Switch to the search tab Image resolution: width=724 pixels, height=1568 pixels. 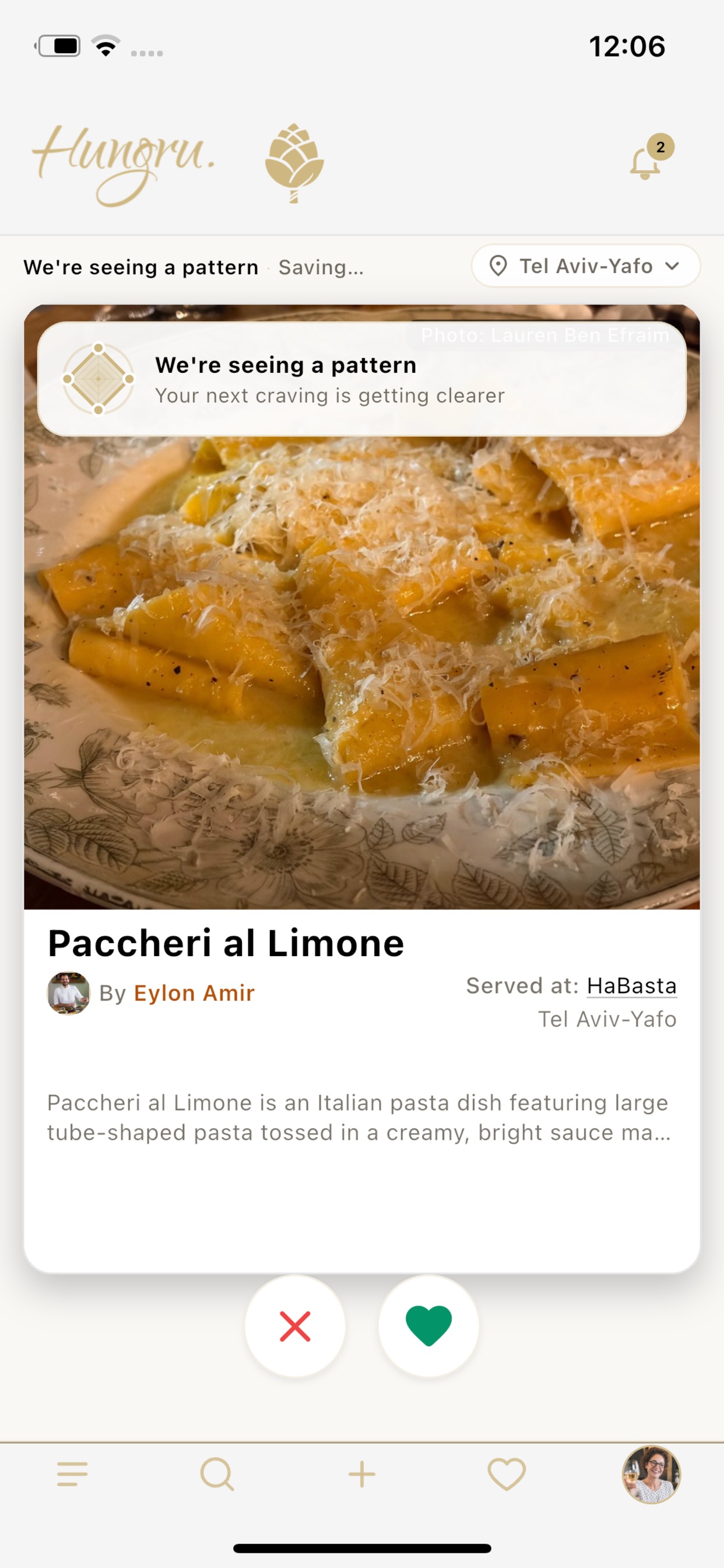(217, 1474)
